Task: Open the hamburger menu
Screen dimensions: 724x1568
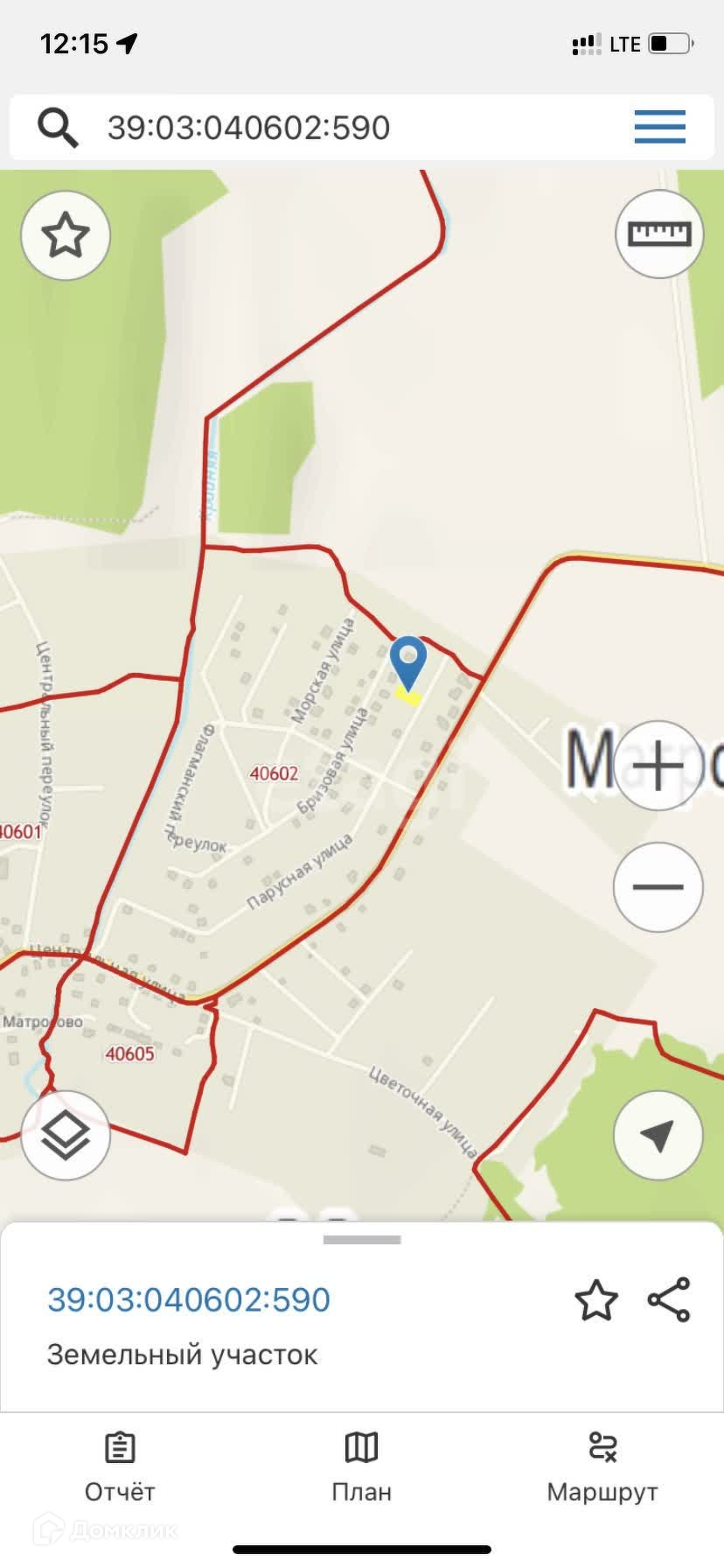Action: (660, 127)
